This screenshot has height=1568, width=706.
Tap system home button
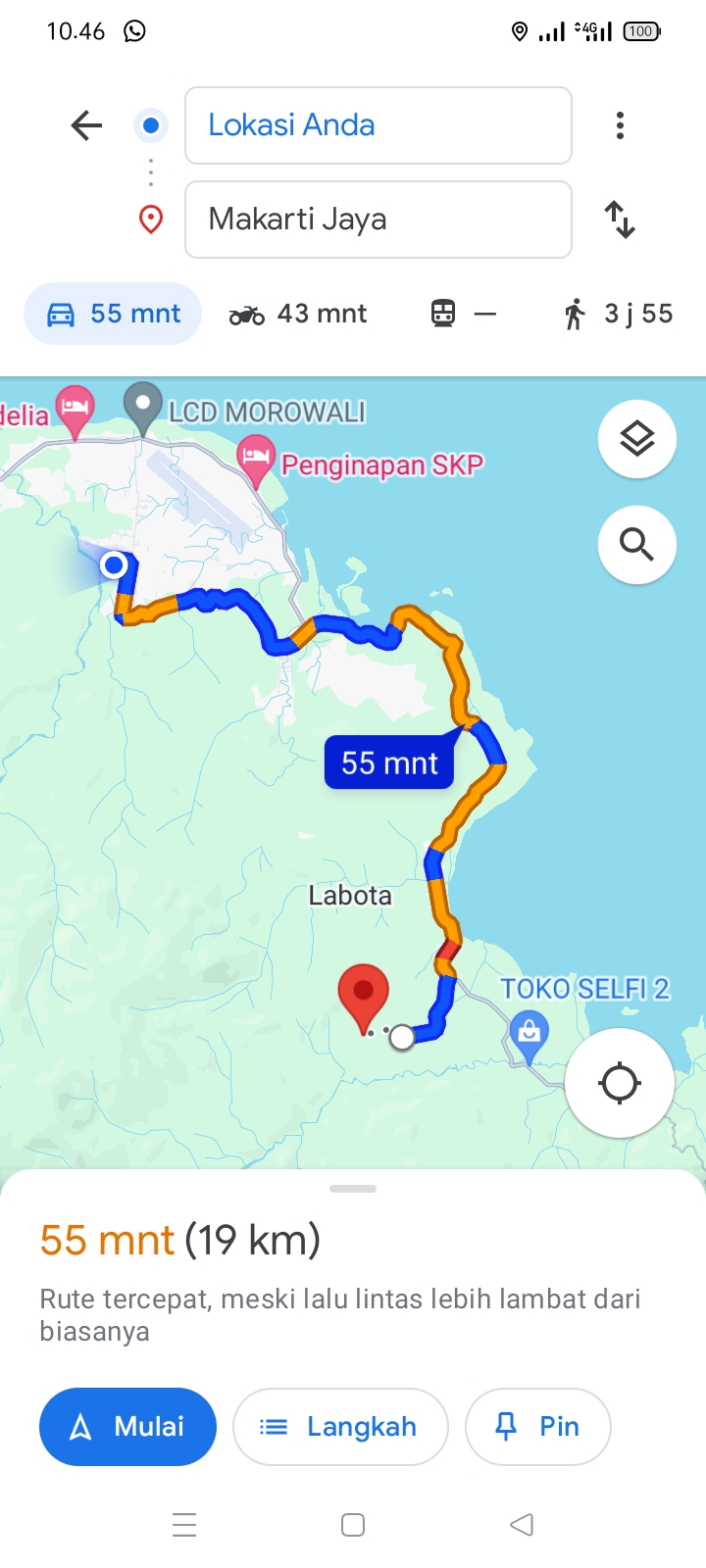click(353, 1525)
